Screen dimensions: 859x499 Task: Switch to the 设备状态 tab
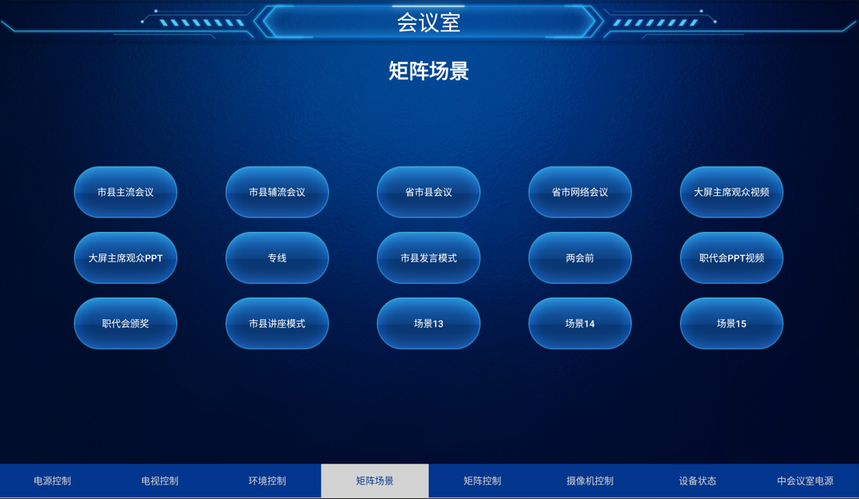click(x=697, y=481)
